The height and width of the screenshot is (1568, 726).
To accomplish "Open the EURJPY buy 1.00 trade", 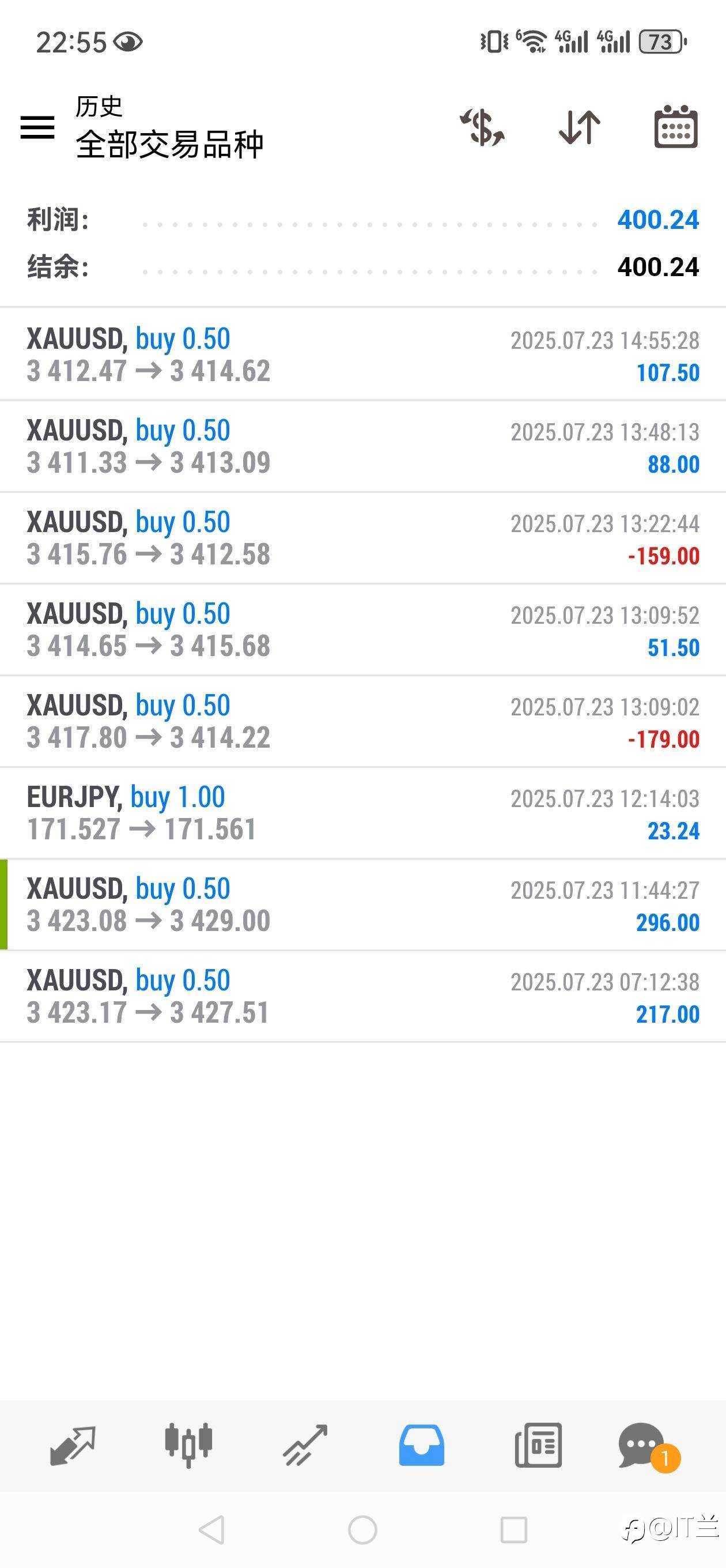I will pos(362,813).
